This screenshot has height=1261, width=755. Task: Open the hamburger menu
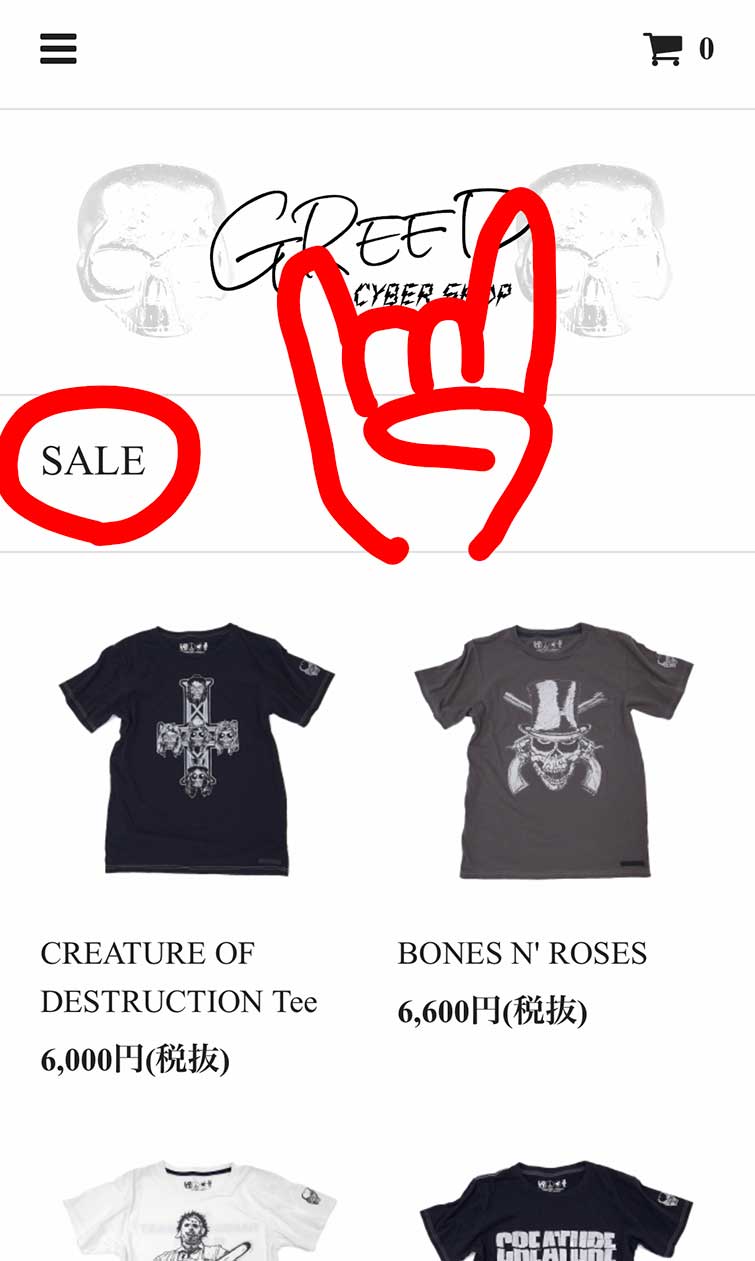tap(58, 48)
